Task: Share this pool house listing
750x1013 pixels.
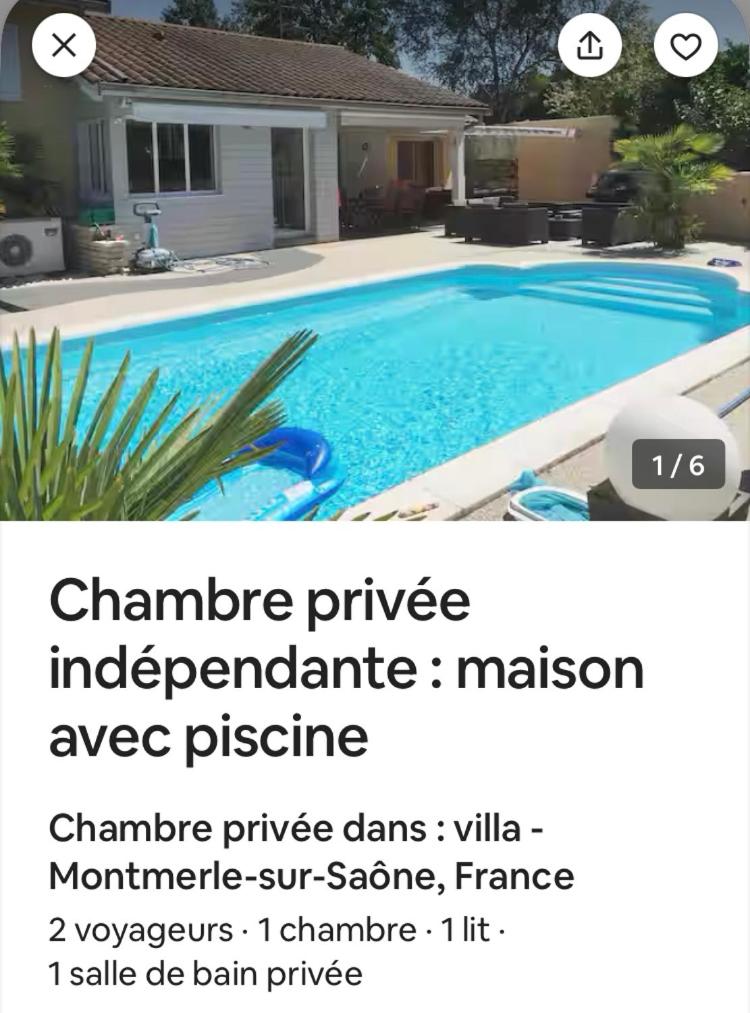Action: point(590,45)
